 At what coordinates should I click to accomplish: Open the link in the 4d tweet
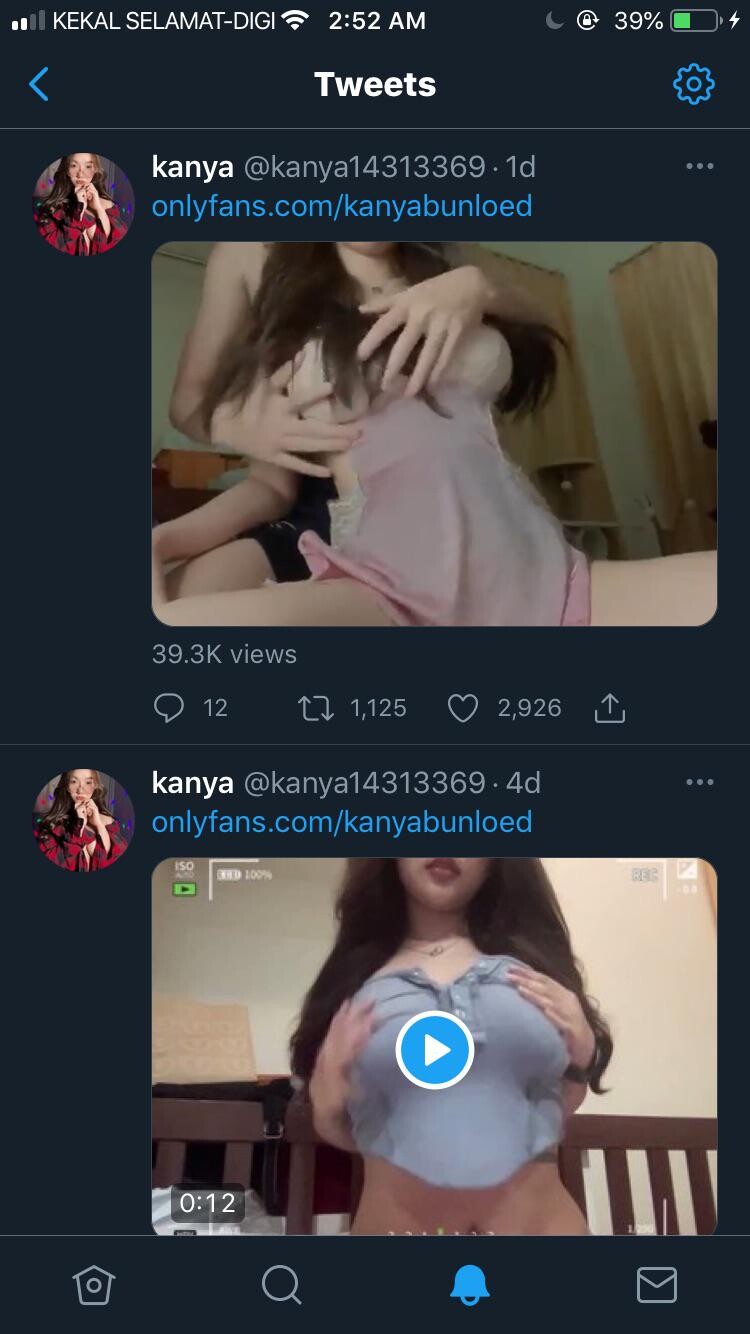(342, 822)
